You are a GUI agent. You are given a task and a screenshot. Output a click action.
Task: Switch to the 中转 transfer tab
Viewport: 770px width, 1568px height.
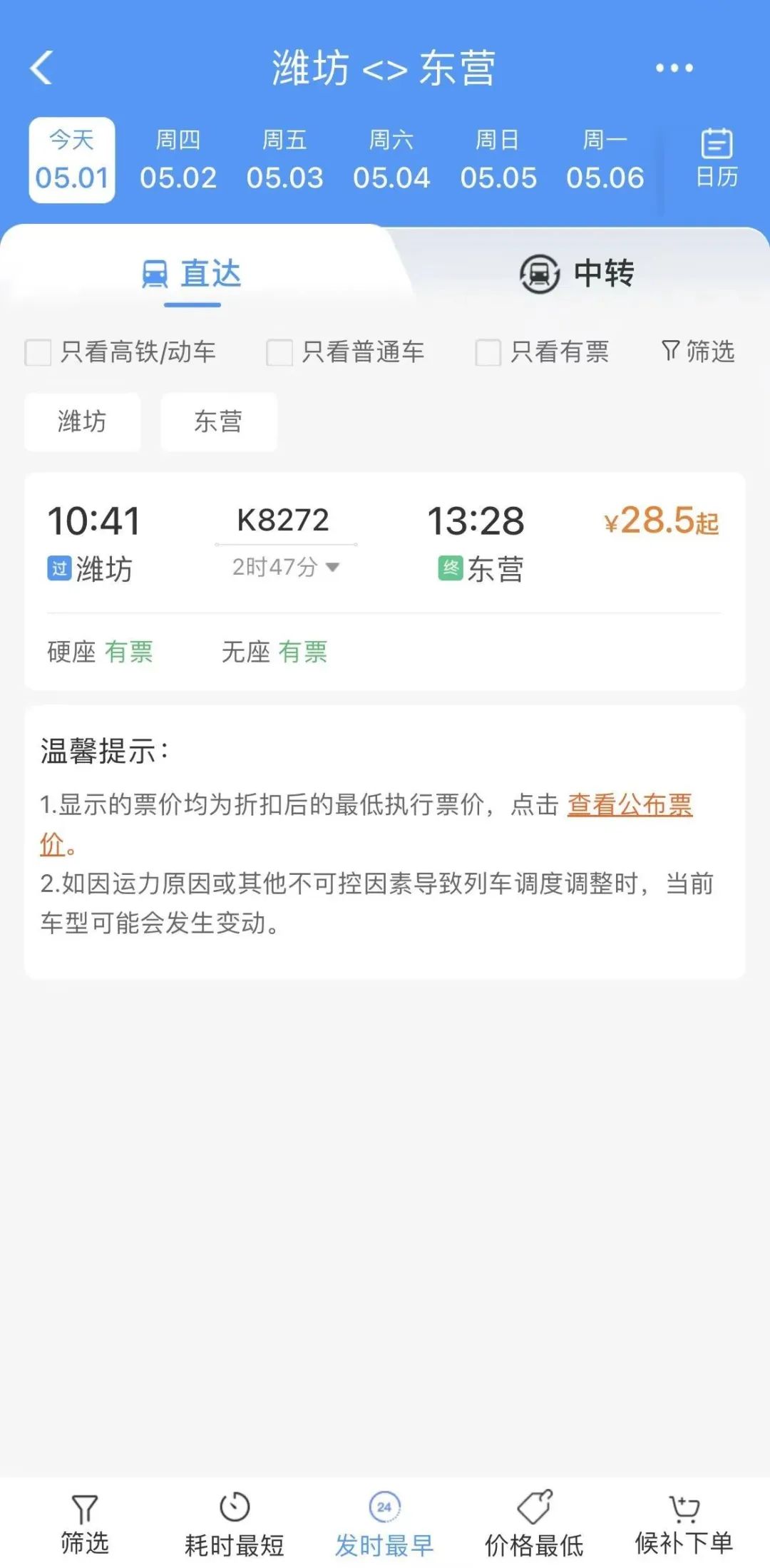point(577,274)
